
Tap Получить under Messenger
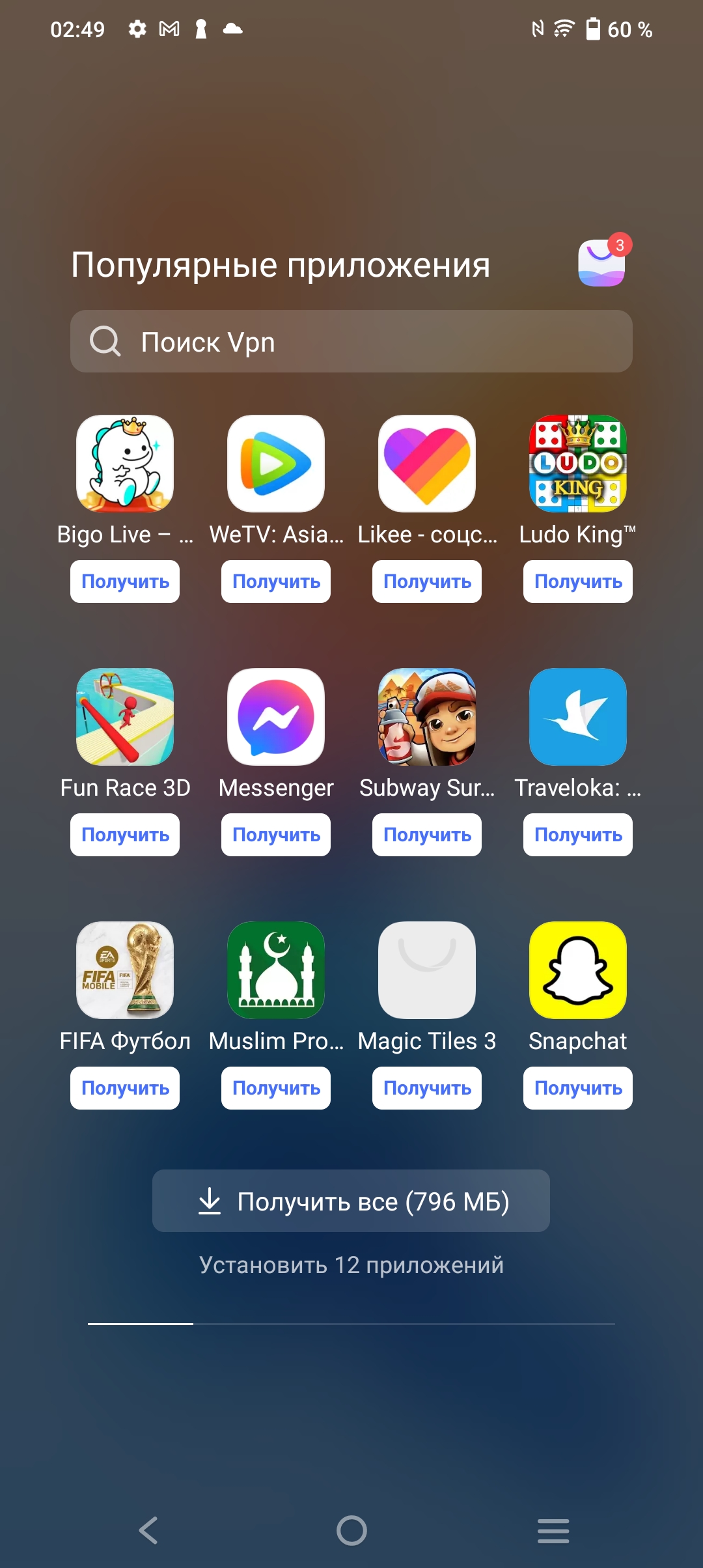[x=276, y=835]
